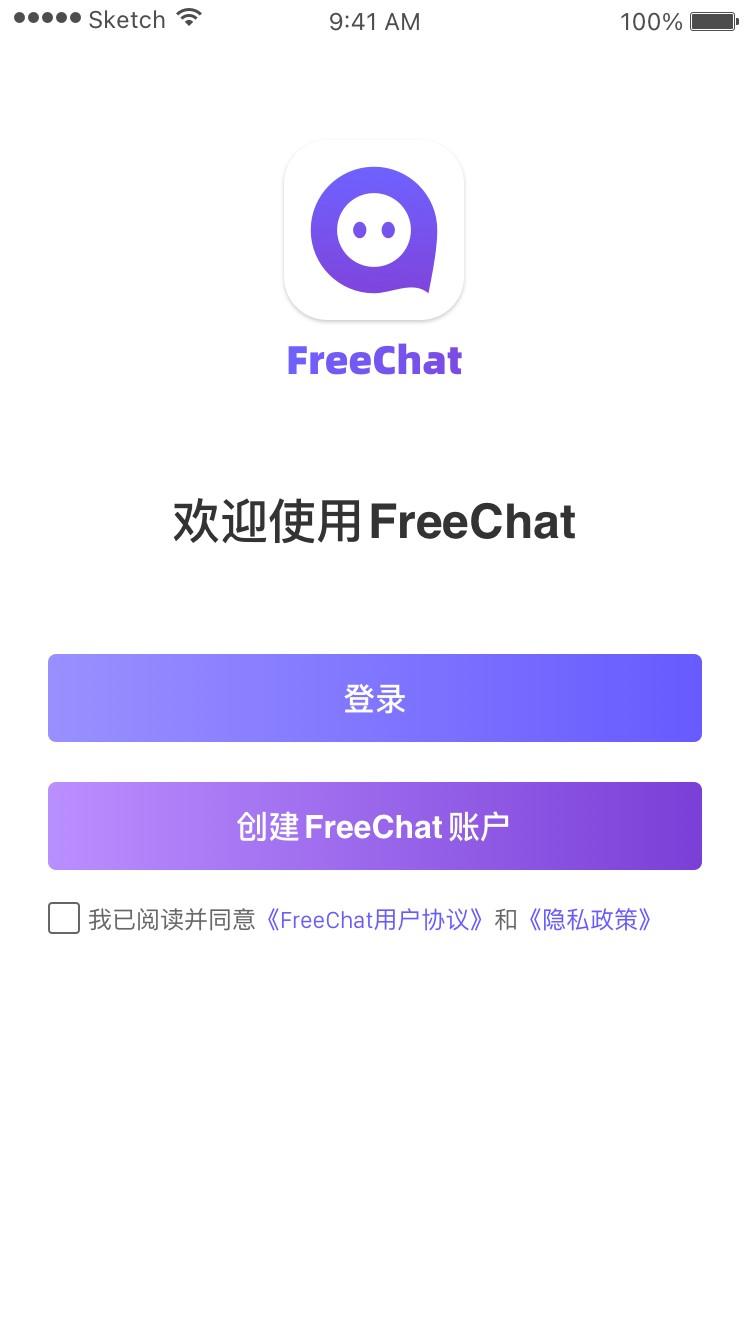Create a FreeChat account

(x=375, y=826)
